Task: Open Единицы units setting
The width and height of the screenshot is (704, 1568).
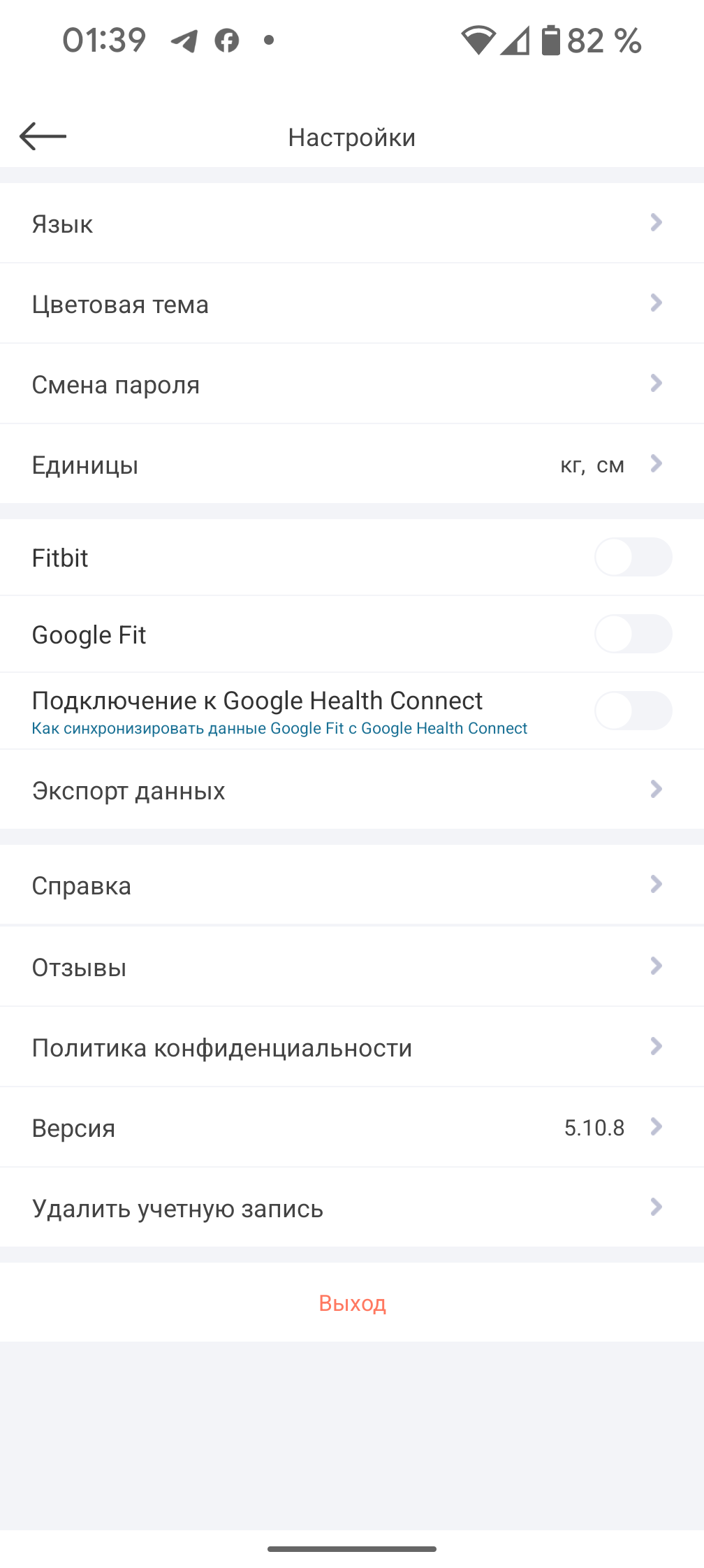Action: (x=352, y=465)
